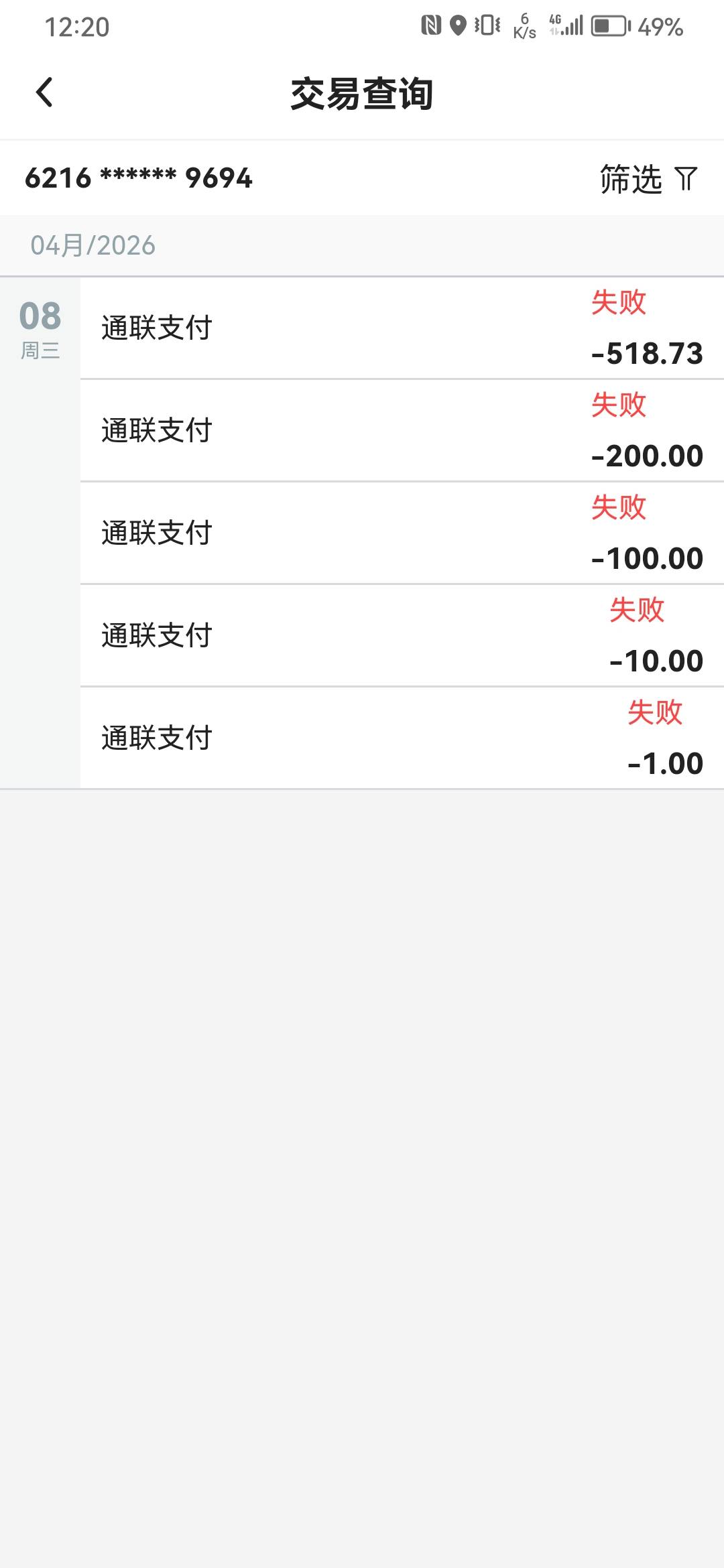View the failed -10.00 通联支付 transaction
This screenshot has width=724, height=1568.
[402, 636]
